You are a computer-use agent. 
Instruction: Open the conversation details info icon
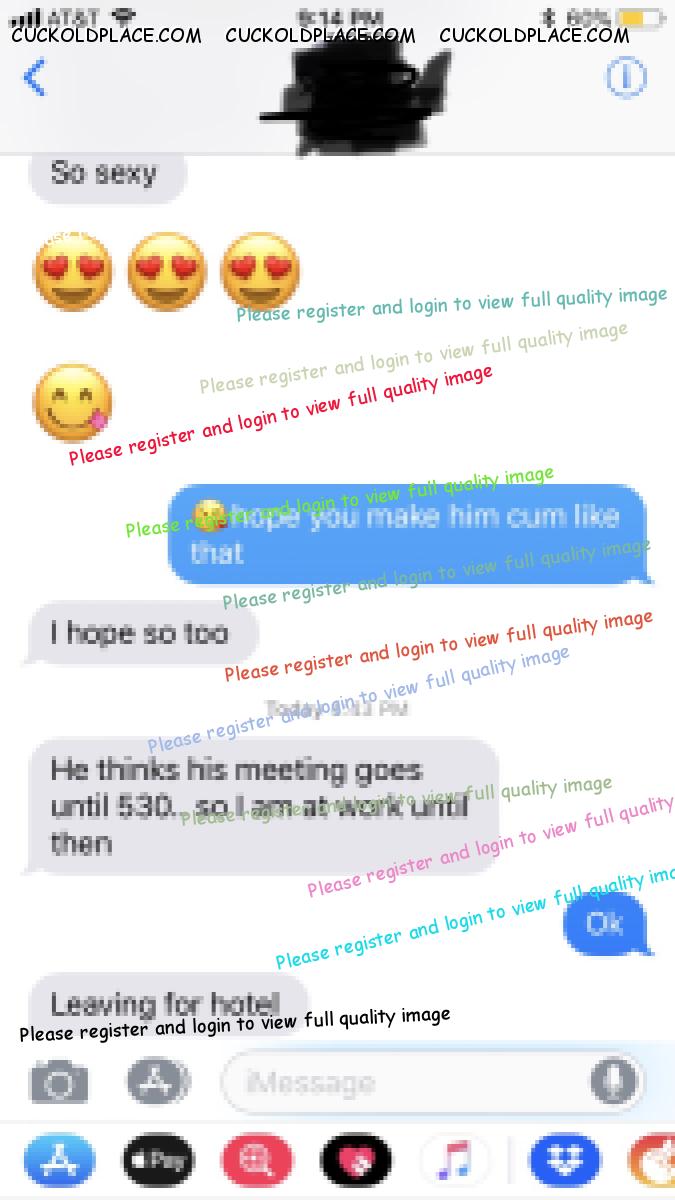pyautogui.click(x=626, y=77)
